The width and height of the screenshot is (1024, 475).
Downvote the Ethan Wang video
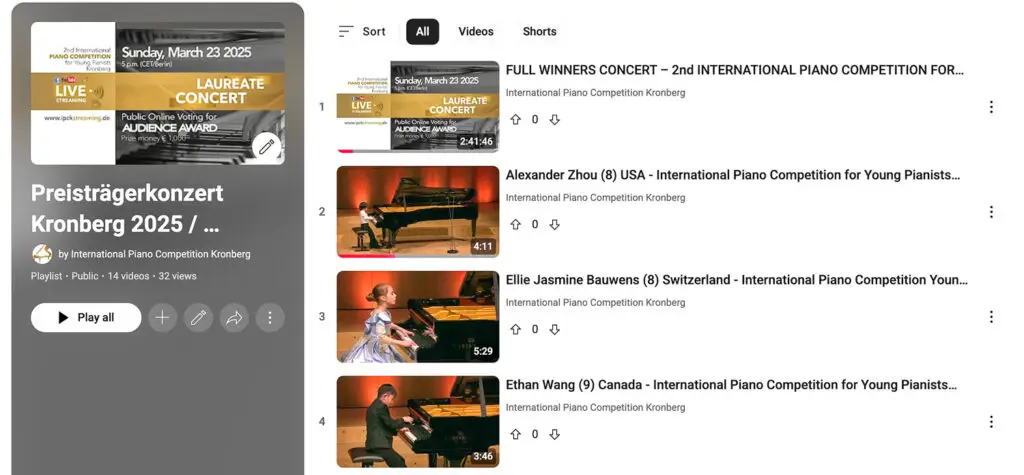[x=554, y=434]
